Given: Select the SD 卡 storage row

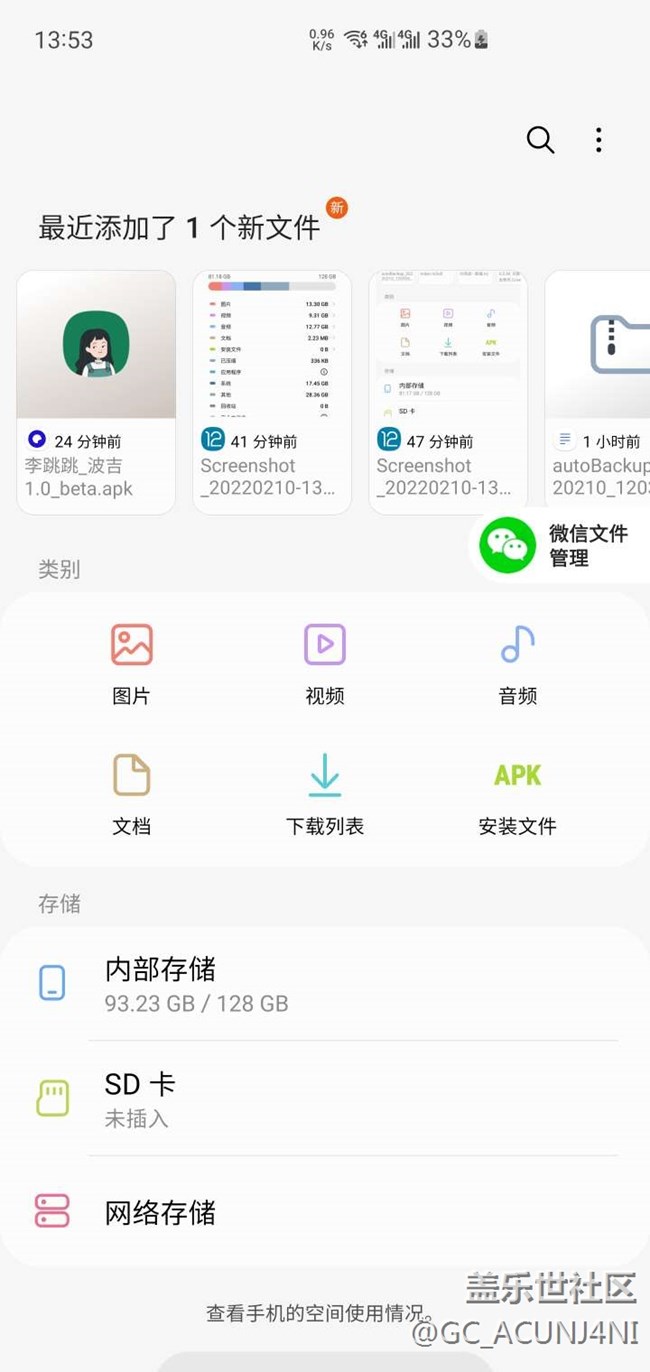Looking at the screenshot, I should 325,1098.
